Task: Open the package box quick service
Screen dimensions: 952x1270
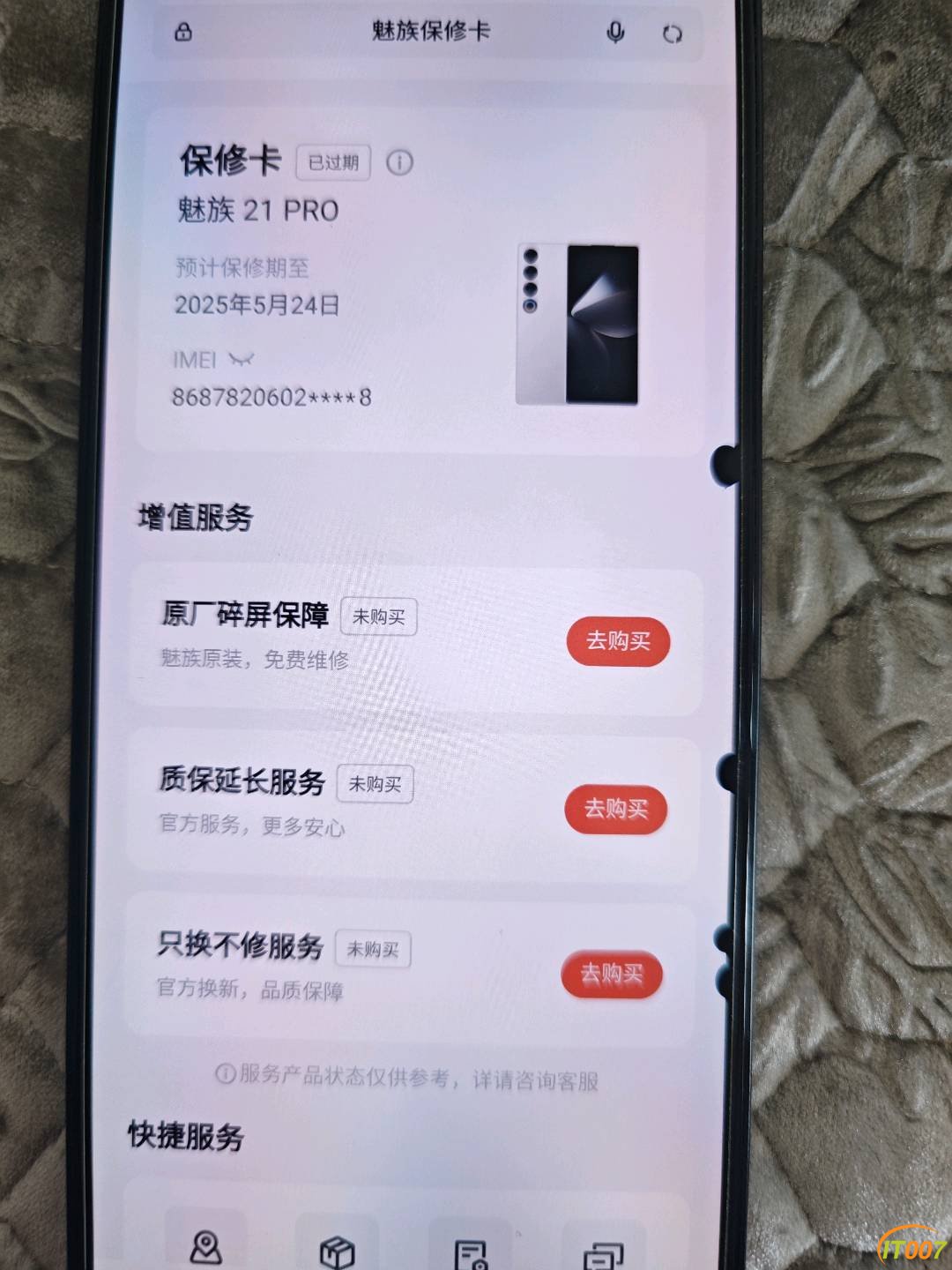Action: [x=337, y=1251]
